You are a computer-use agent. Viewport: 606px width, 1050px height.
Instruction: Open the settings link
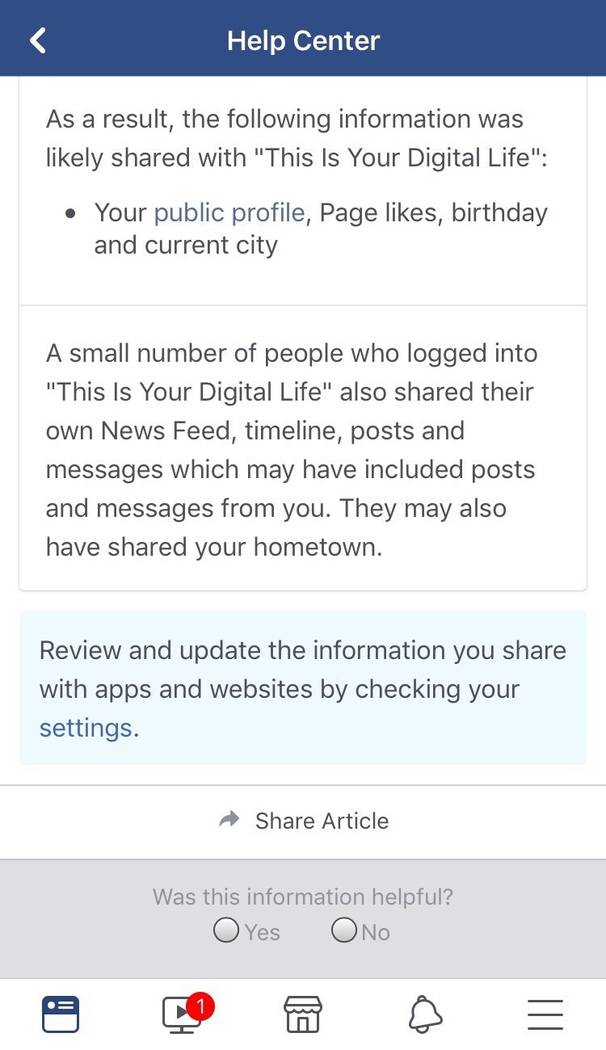click(85, 728)
